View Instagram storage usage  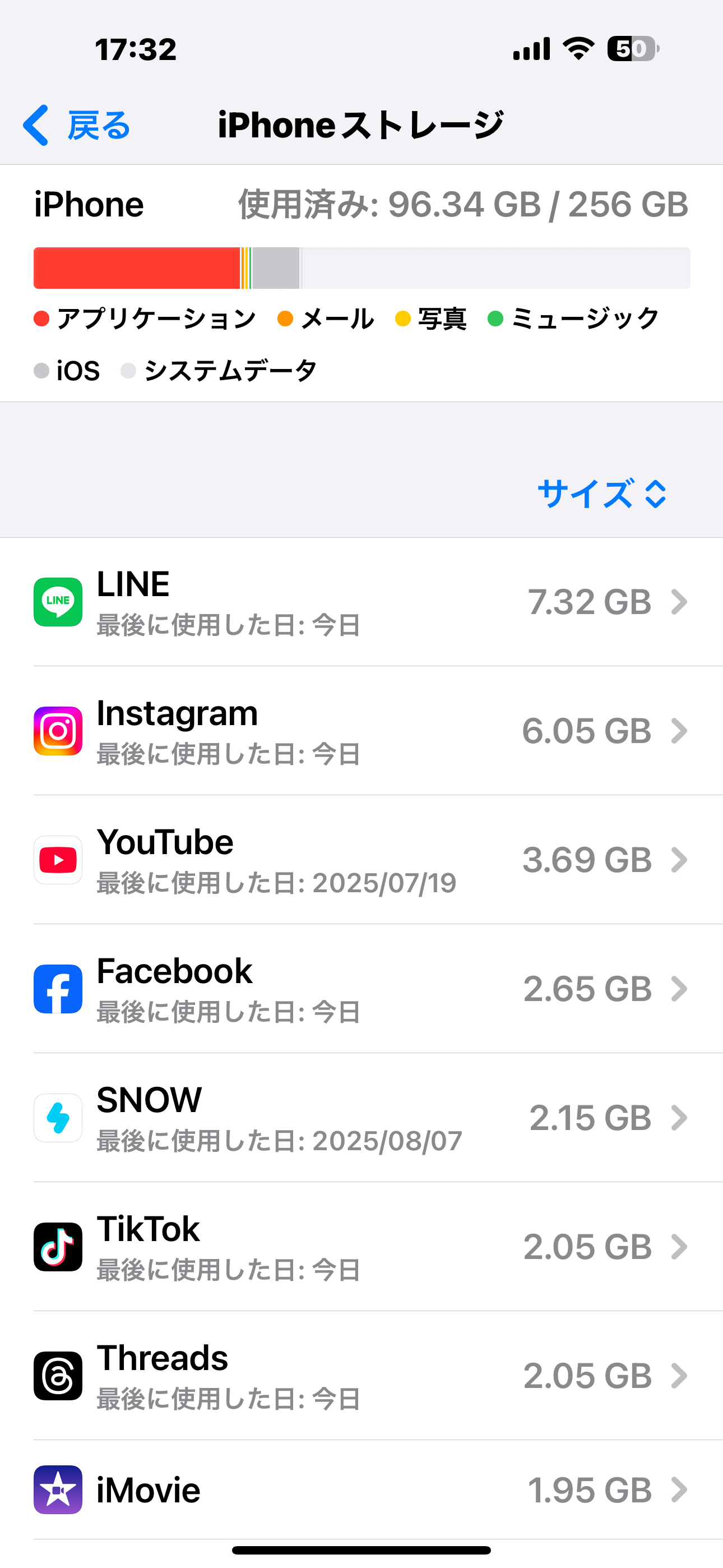(361, 730)
